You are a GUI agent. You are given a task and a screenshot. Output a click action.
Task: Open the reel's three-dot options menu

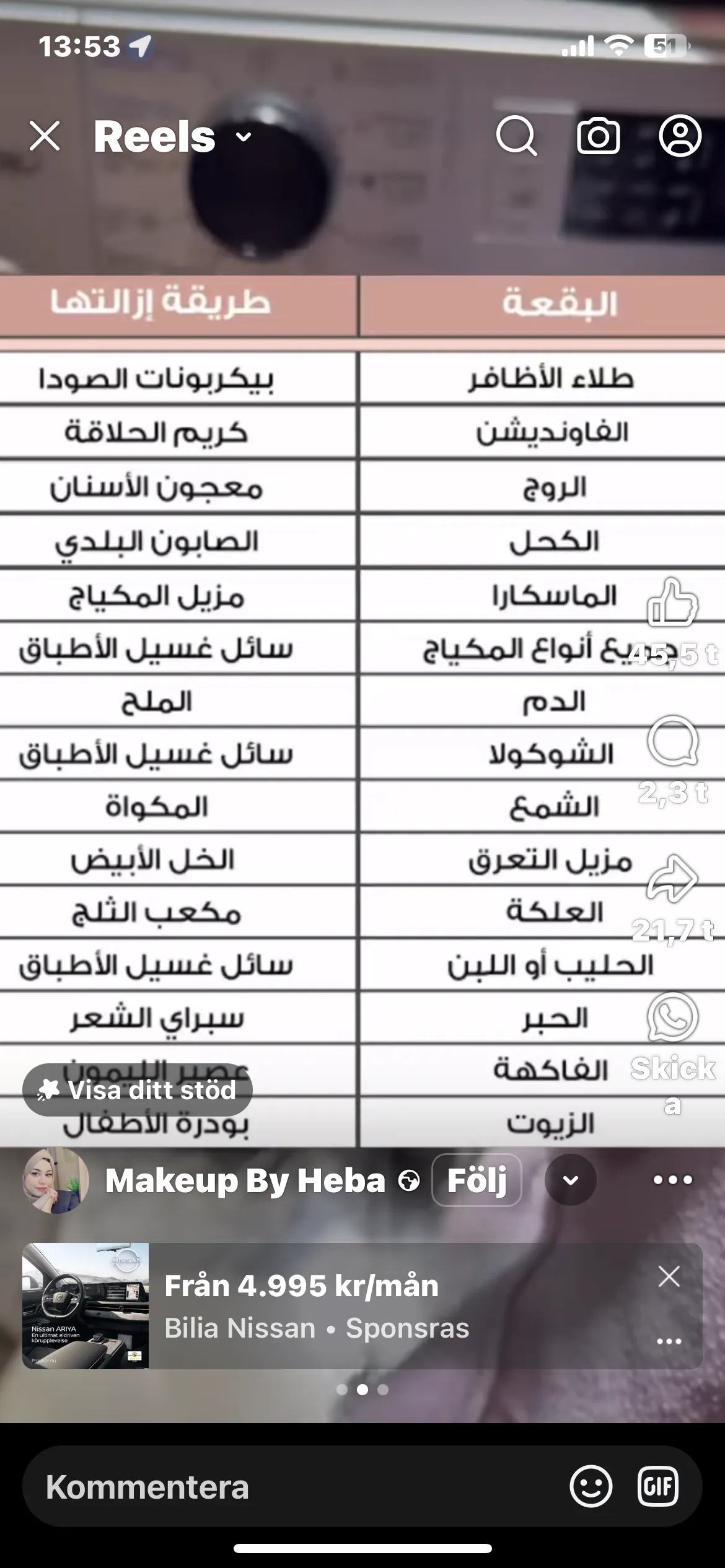673,1180
